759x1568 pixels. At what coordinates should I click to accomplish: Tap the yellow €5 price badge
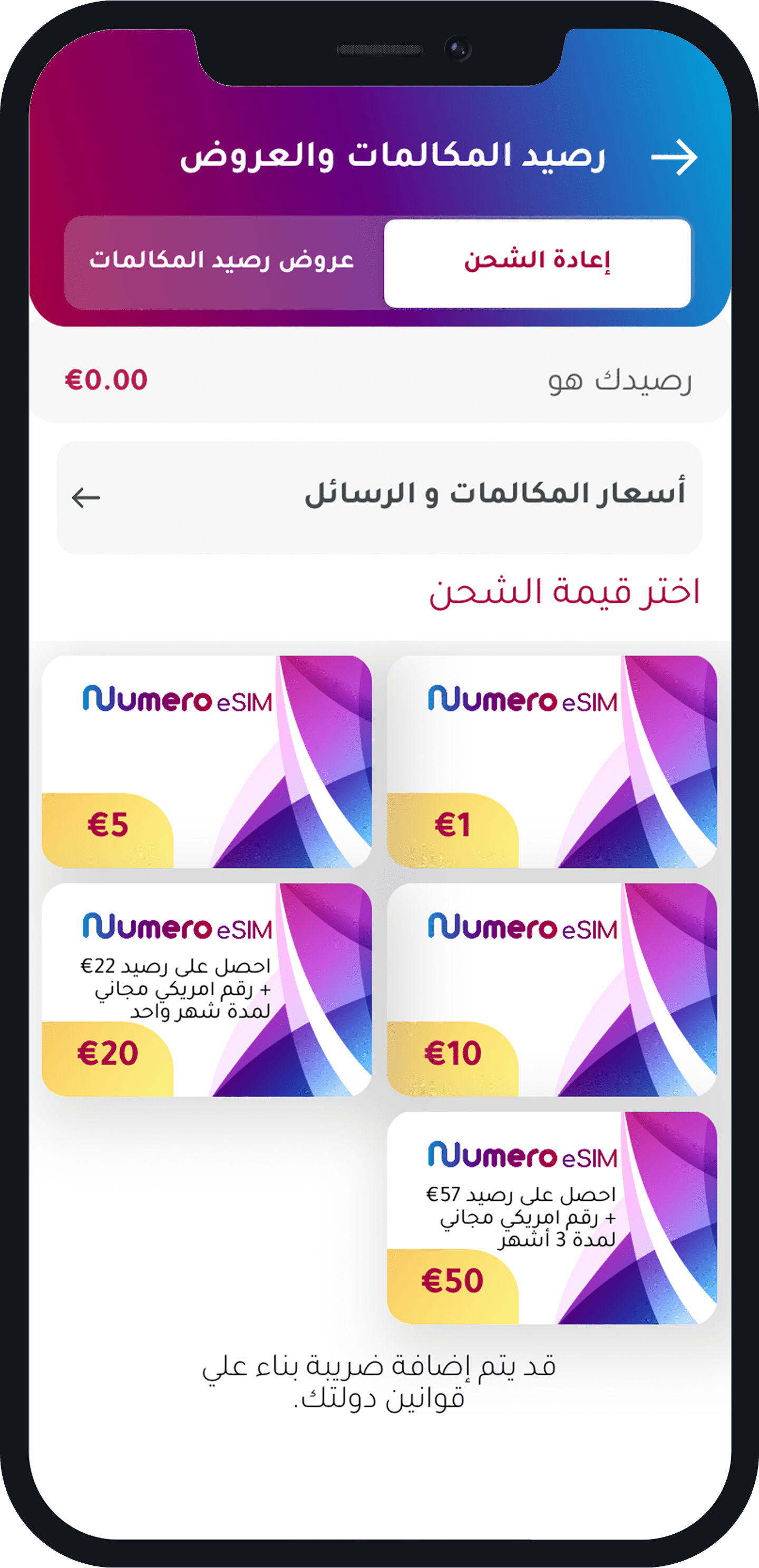point(110,822)
